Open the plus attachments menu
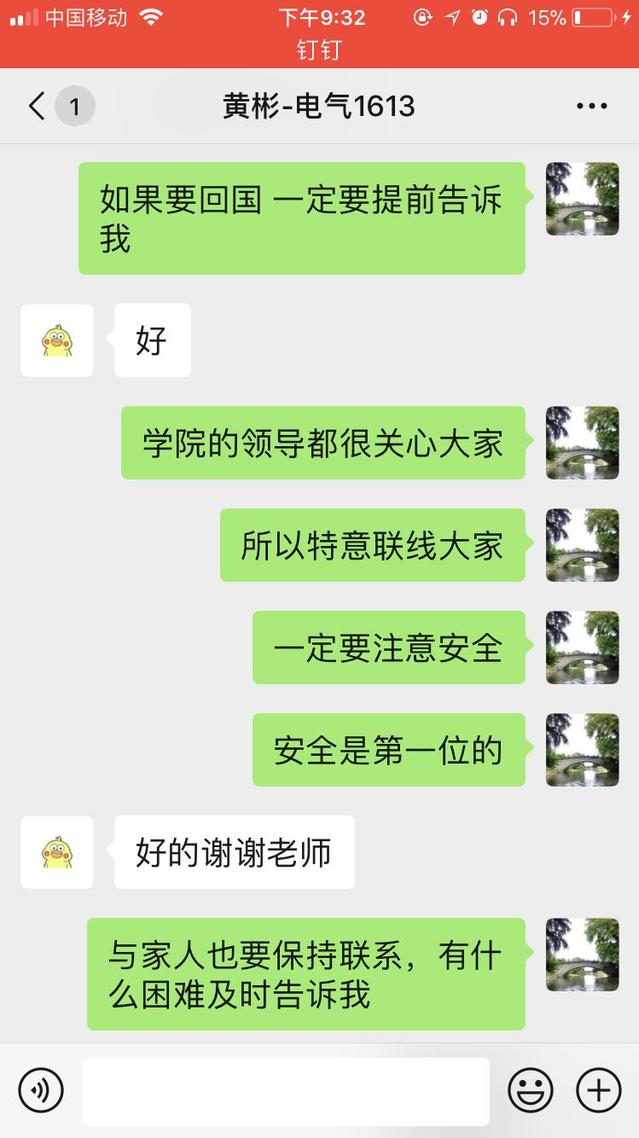The width and height of the screenshot is (639, 1138). (x=598, y=1090)
